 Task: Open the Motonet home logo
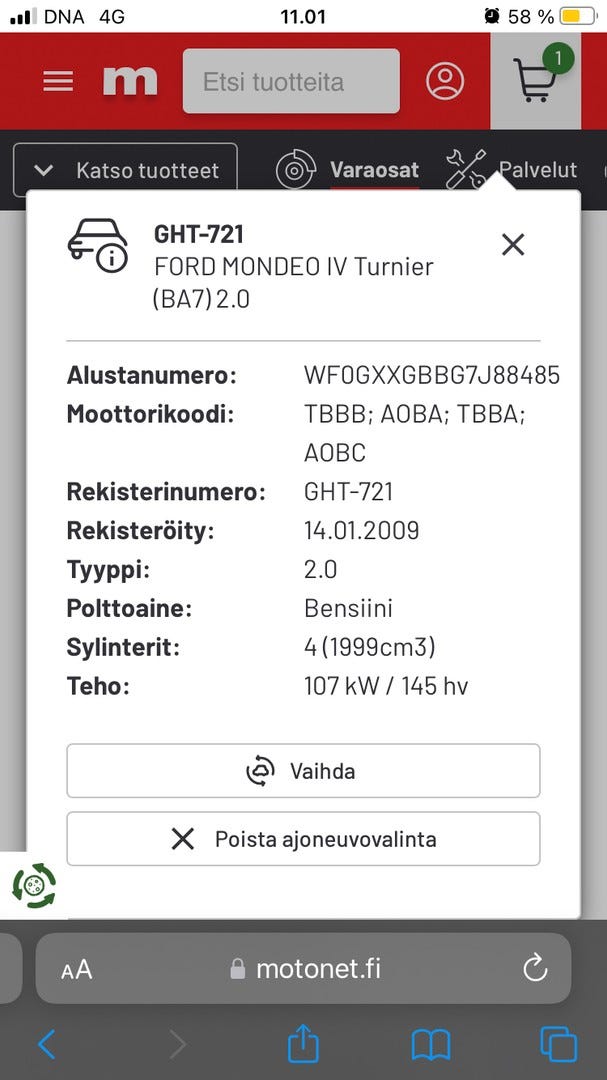130,81
